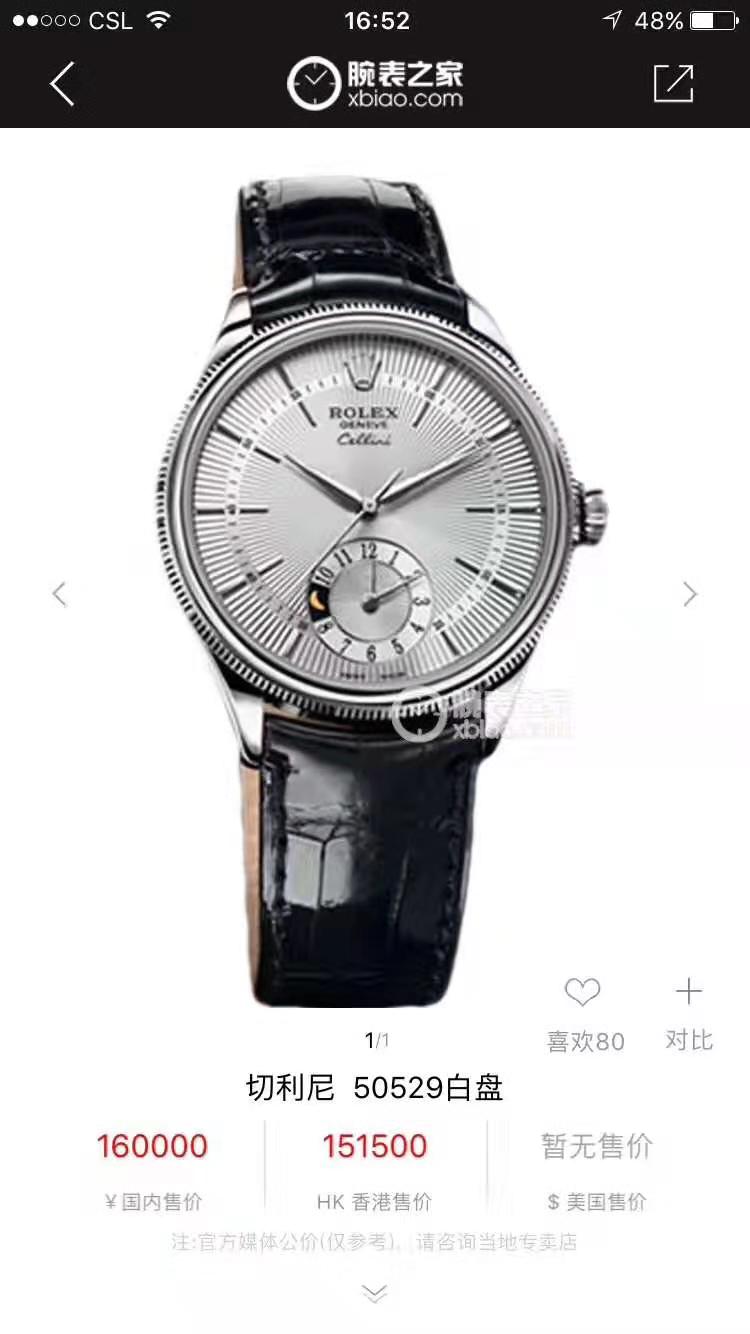
Task: Show the previous watch image
Action: (x=59, y=594)
